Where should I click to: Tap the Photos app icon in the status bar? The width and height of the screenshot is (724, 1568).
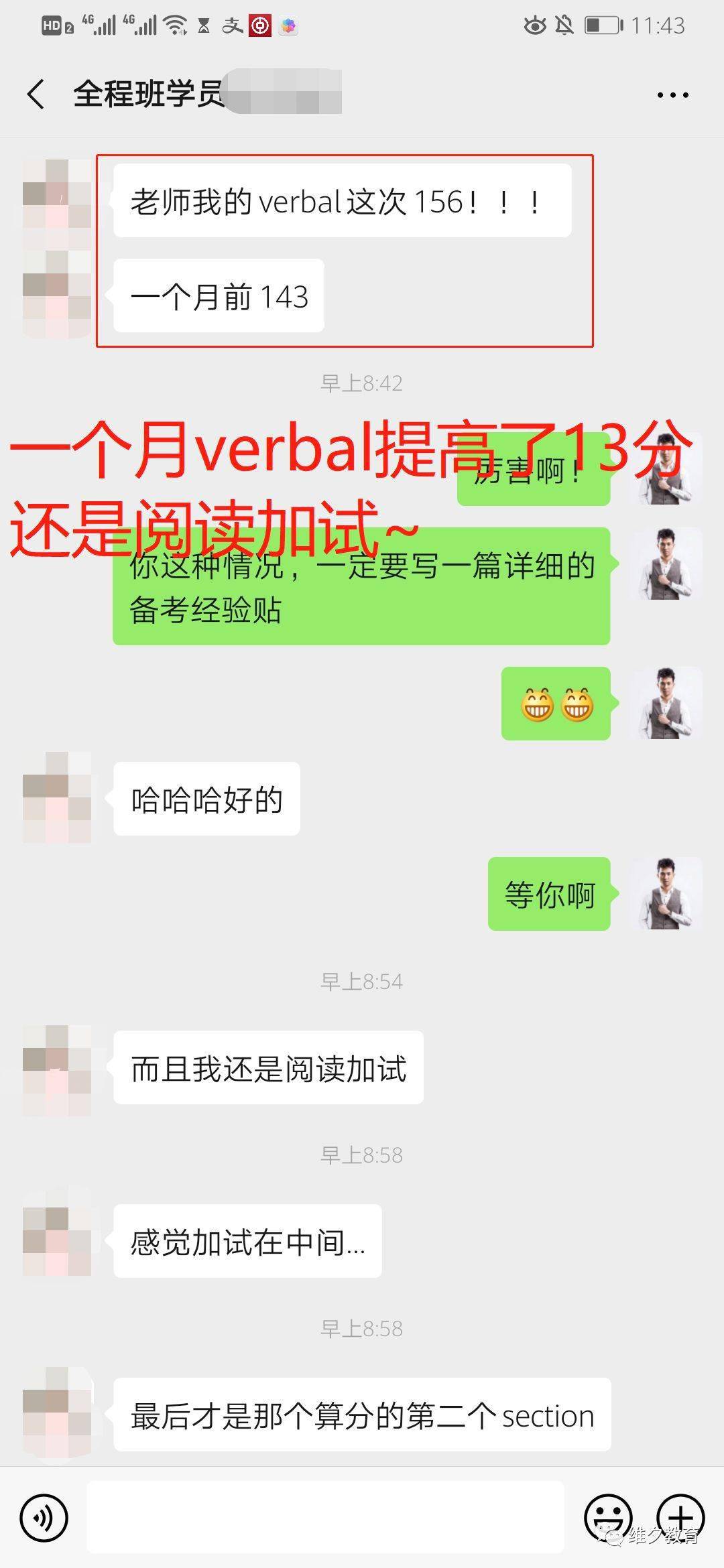(290, 26)
